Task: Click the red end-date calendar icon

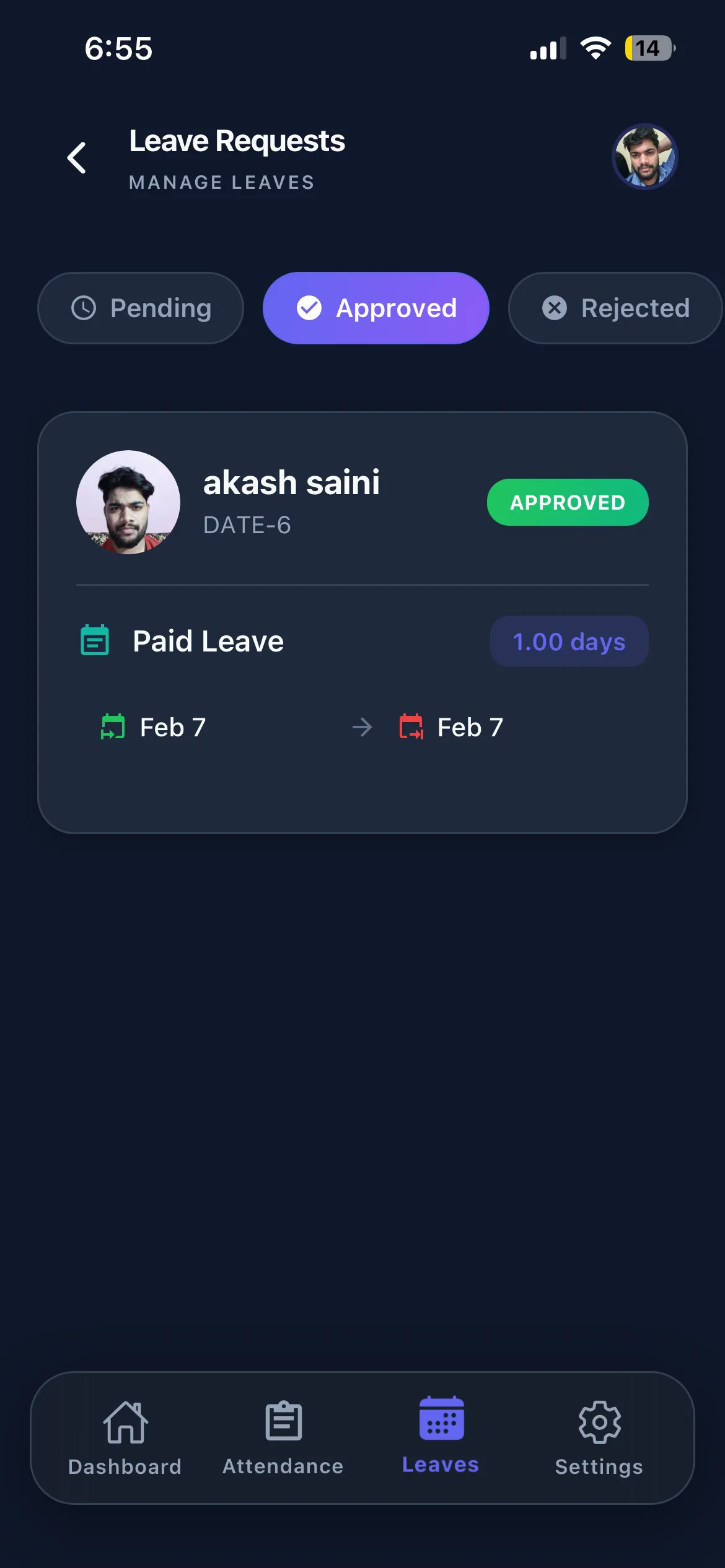Action: (x=411, y=727)
